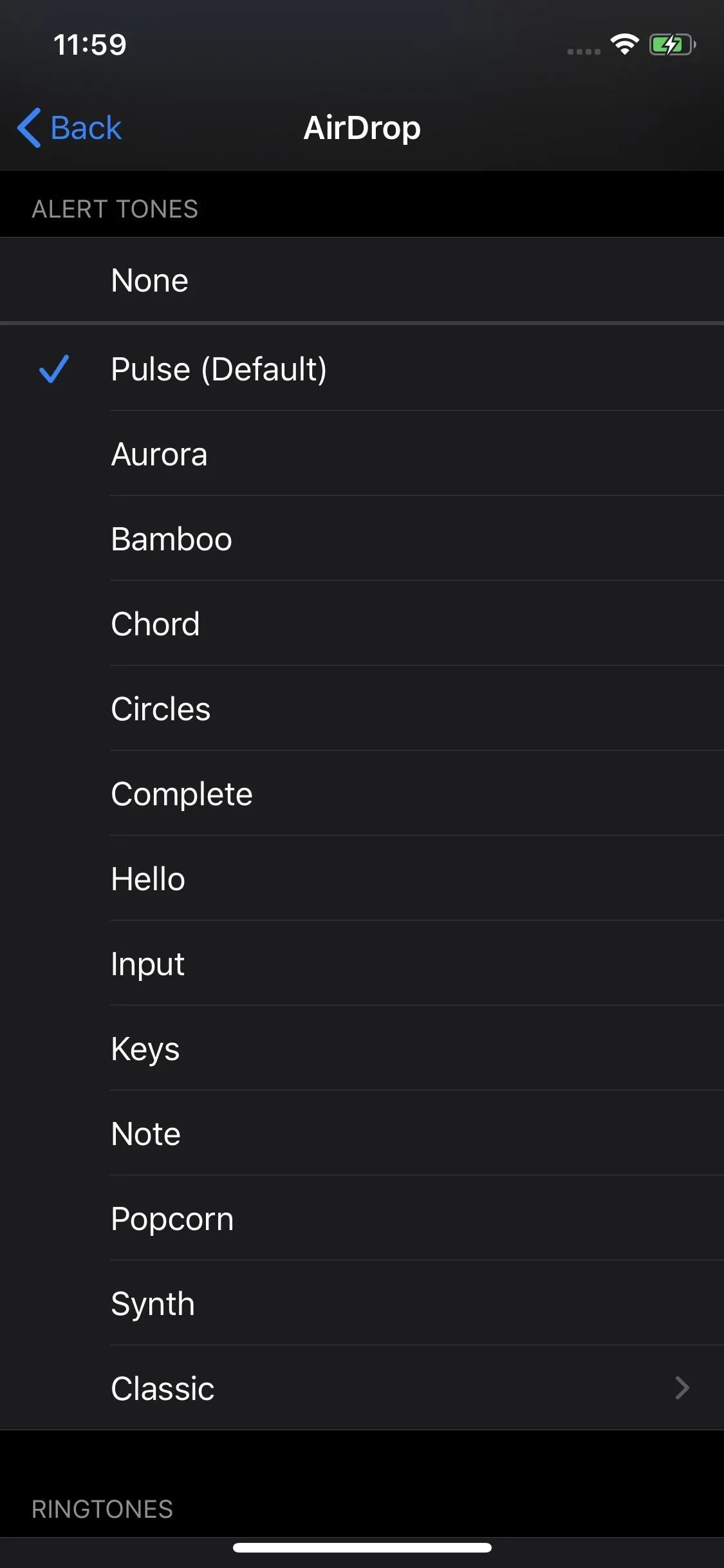Choose the Keys alert tone

(x=362, y=1049)
